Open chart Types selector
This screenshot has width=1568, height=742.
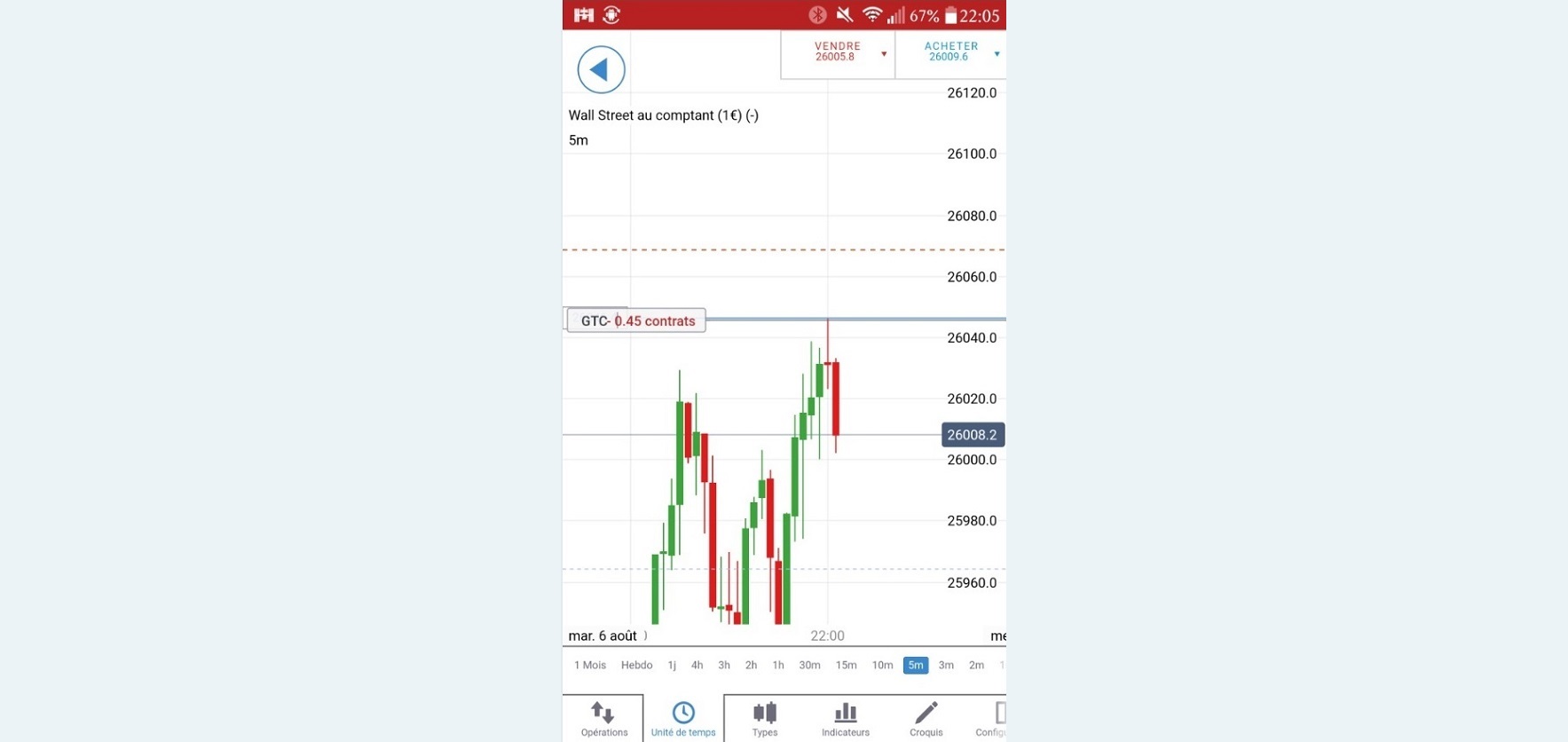(x=765, y=719)
